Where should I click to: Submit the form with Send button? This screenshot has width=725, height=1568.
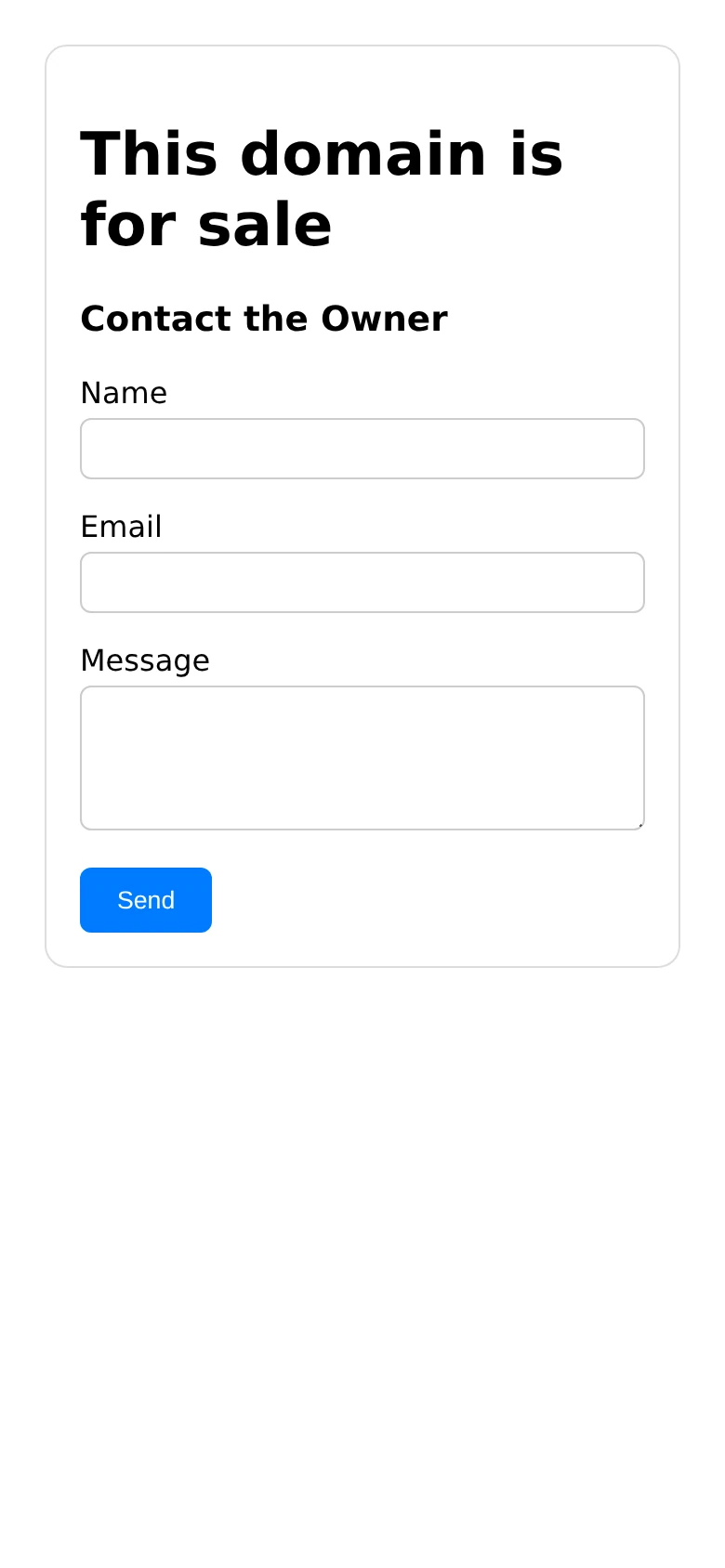[146, 900]
